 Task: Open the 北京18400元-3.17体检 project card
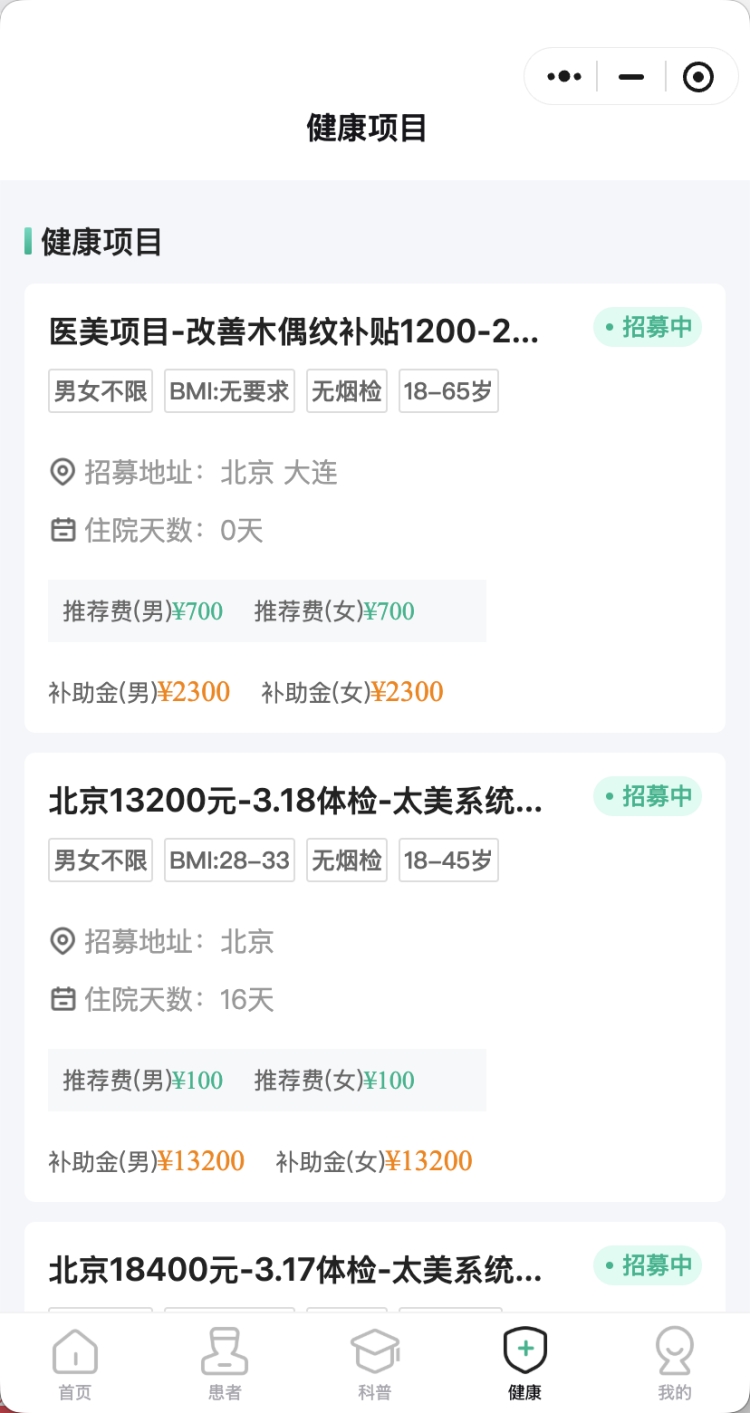coord(296,1271)
